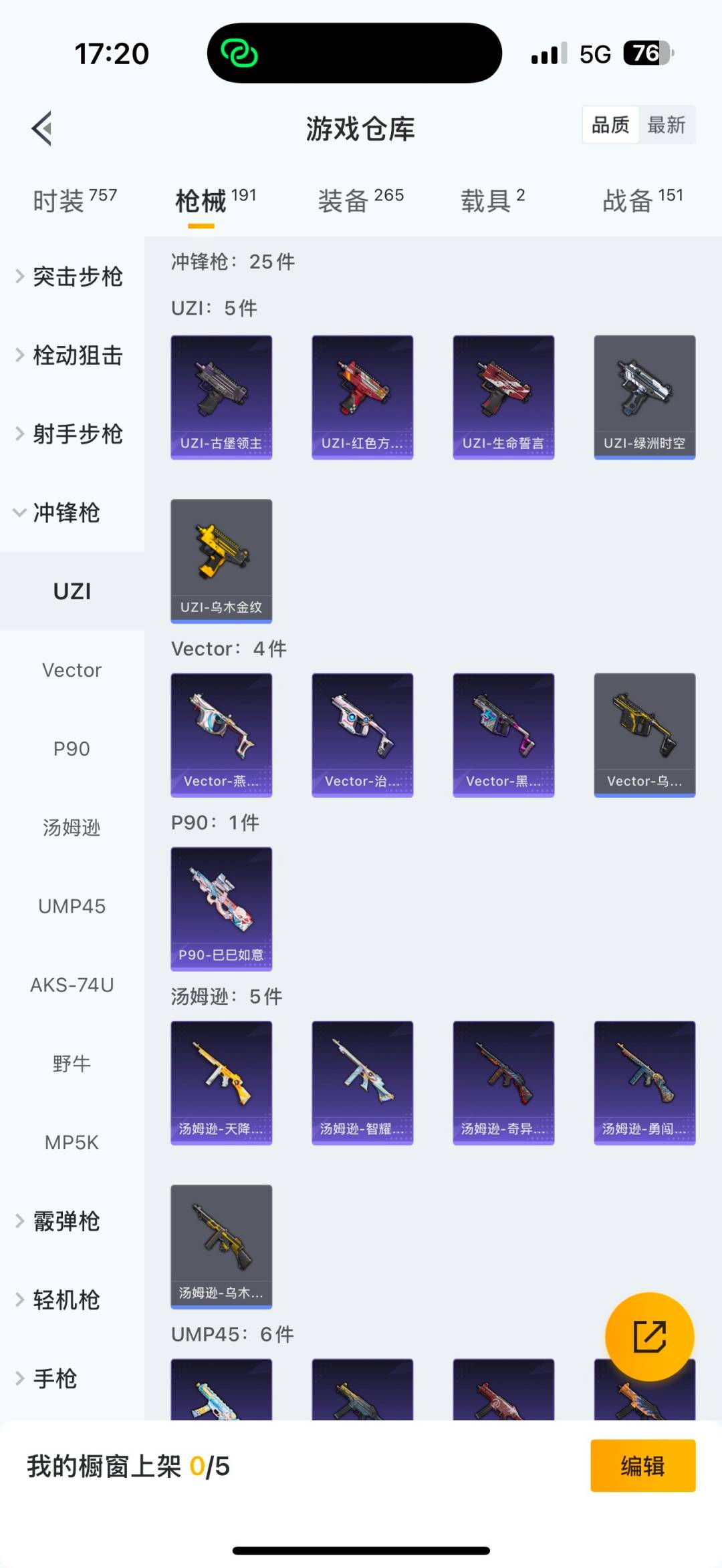
Task: Select the UMP45 subcategory
Action: (72, 906)
